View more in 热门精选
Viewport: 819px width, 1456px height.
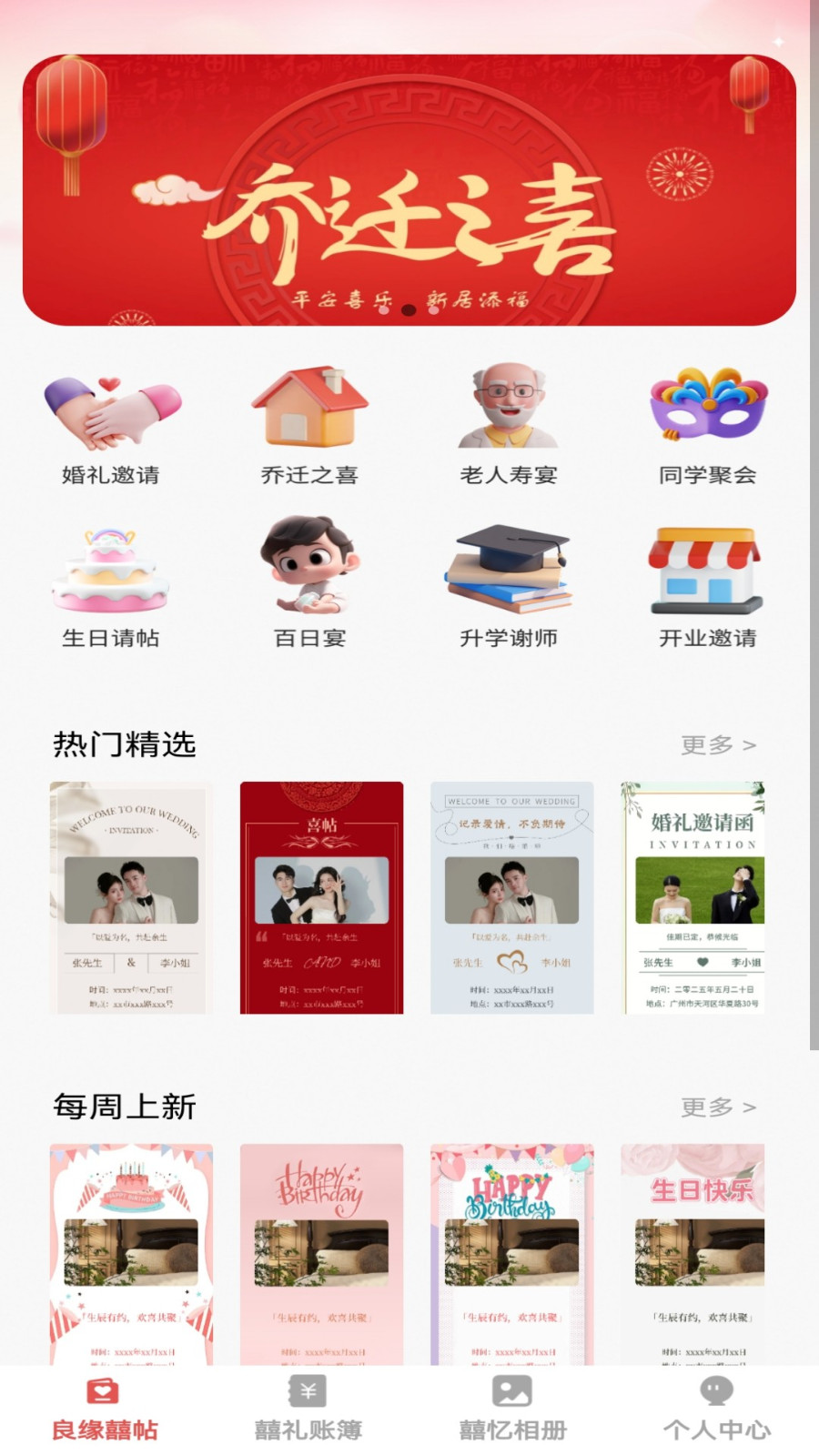(718, 745)
